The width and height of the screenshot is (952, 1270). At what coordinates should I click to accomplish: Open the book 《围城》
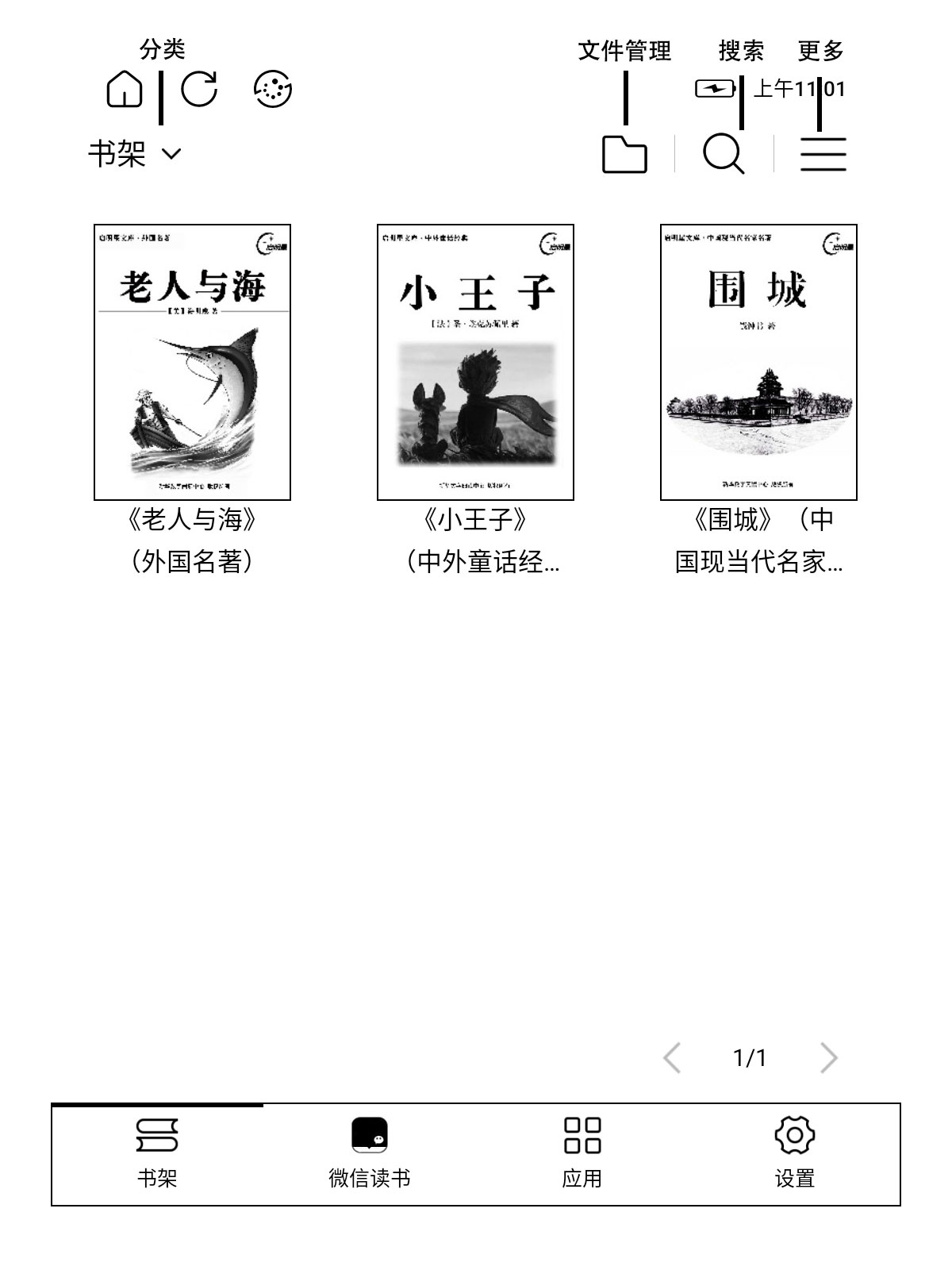(758, 362)
